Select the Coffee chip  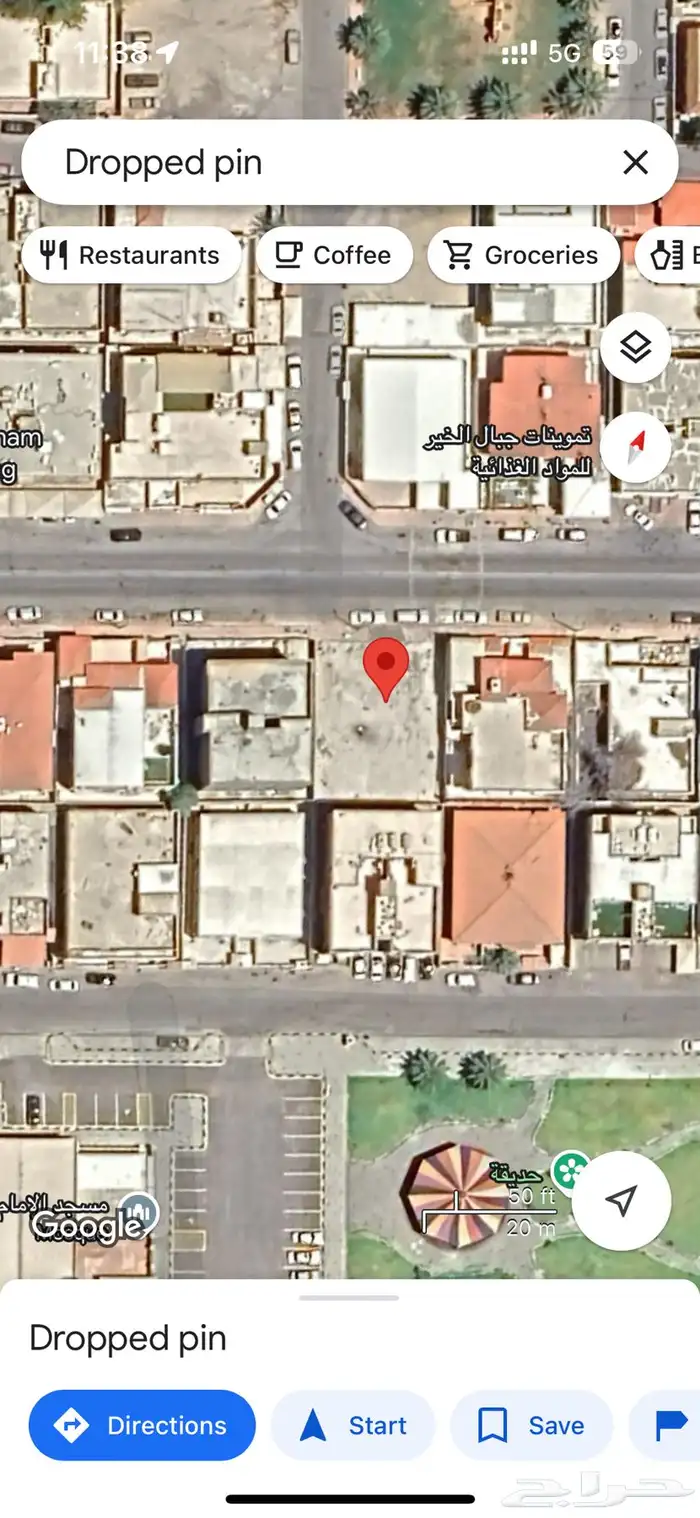click(x=334, y=255)
